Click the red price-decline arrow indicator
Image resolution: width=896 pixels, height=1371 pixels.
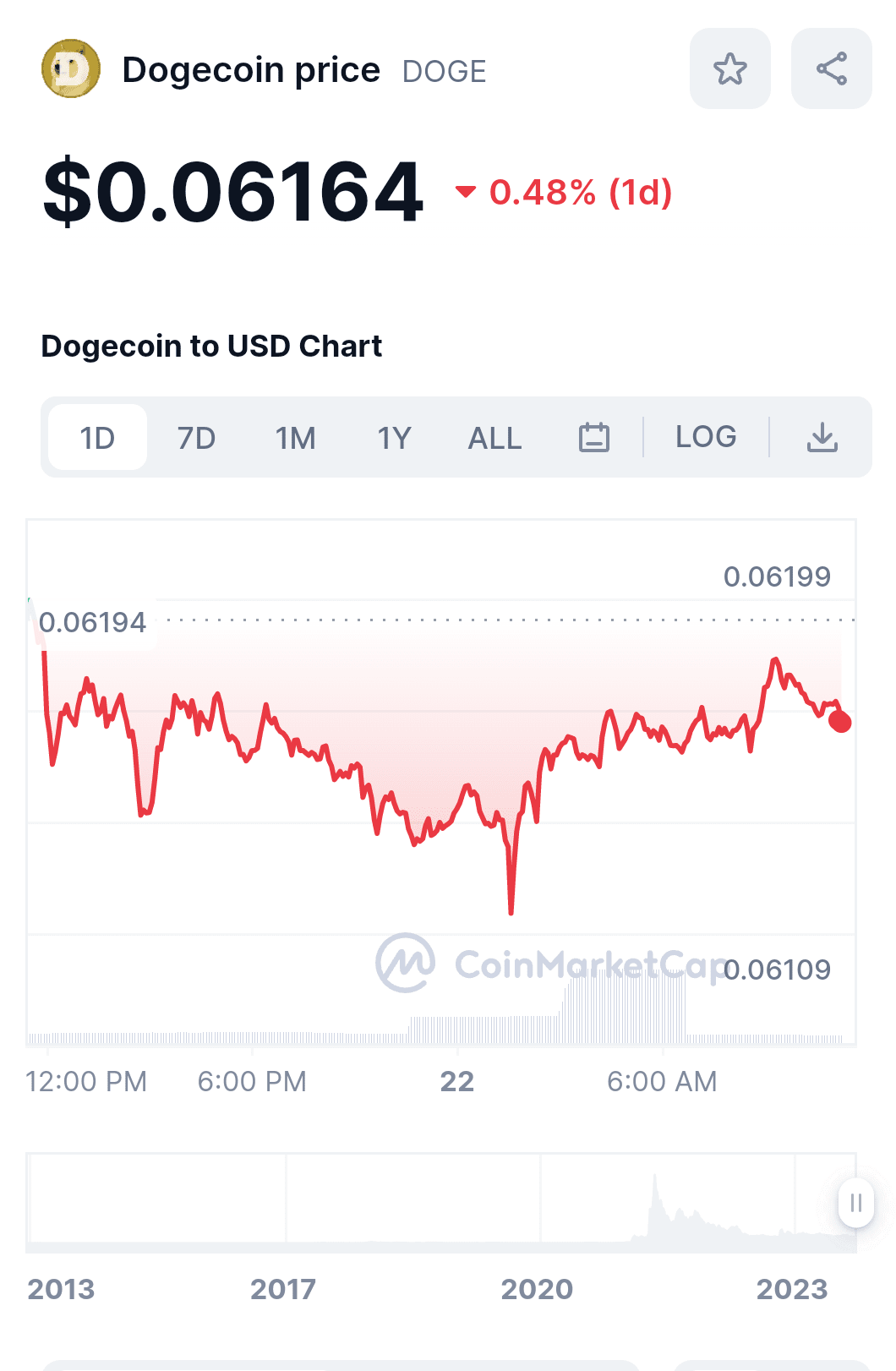(x=467, y=192)
